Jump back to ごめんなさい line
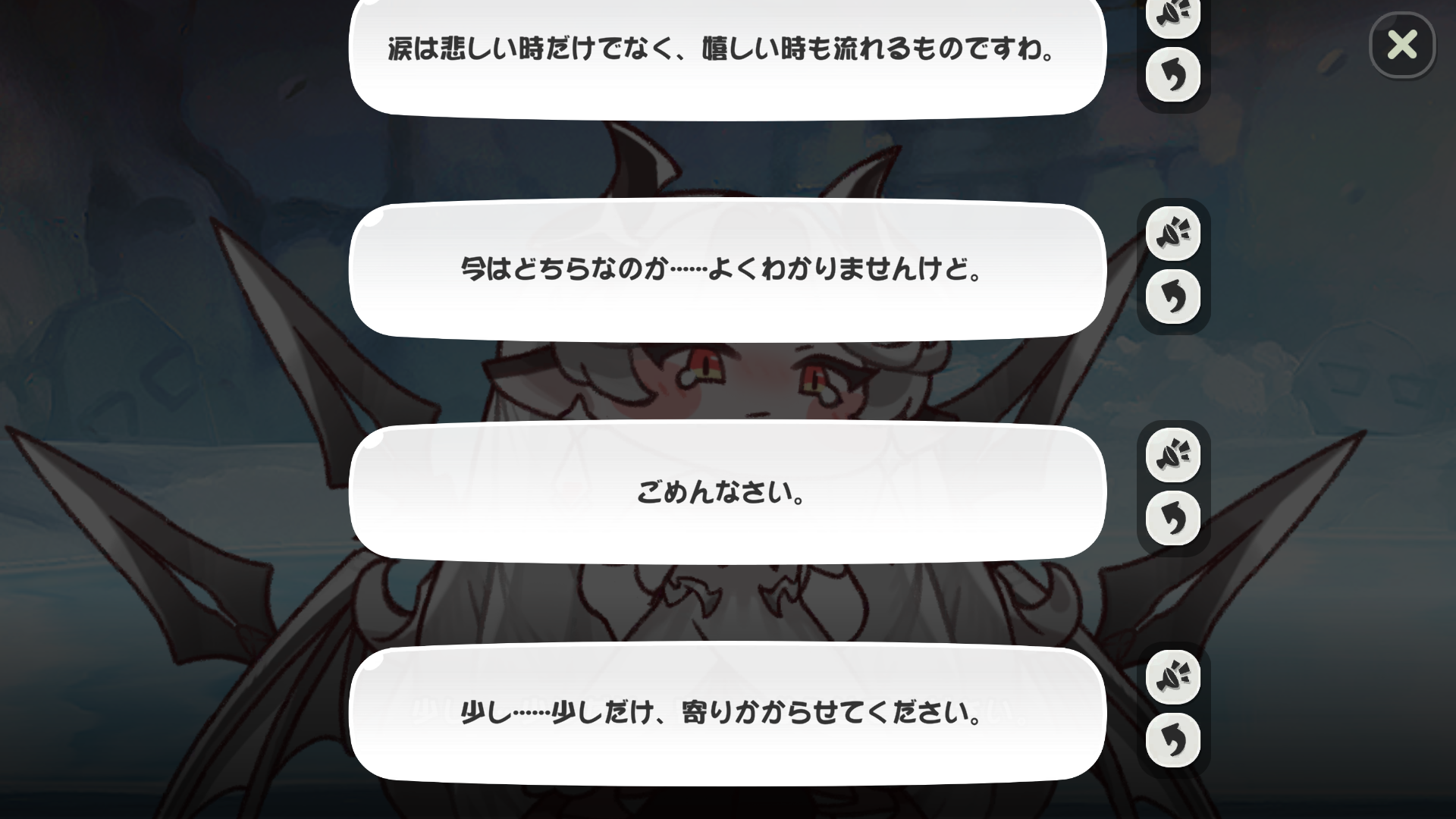This screenshot has width=1456, height=819. pyautogui.click(x=1172, y=519)
